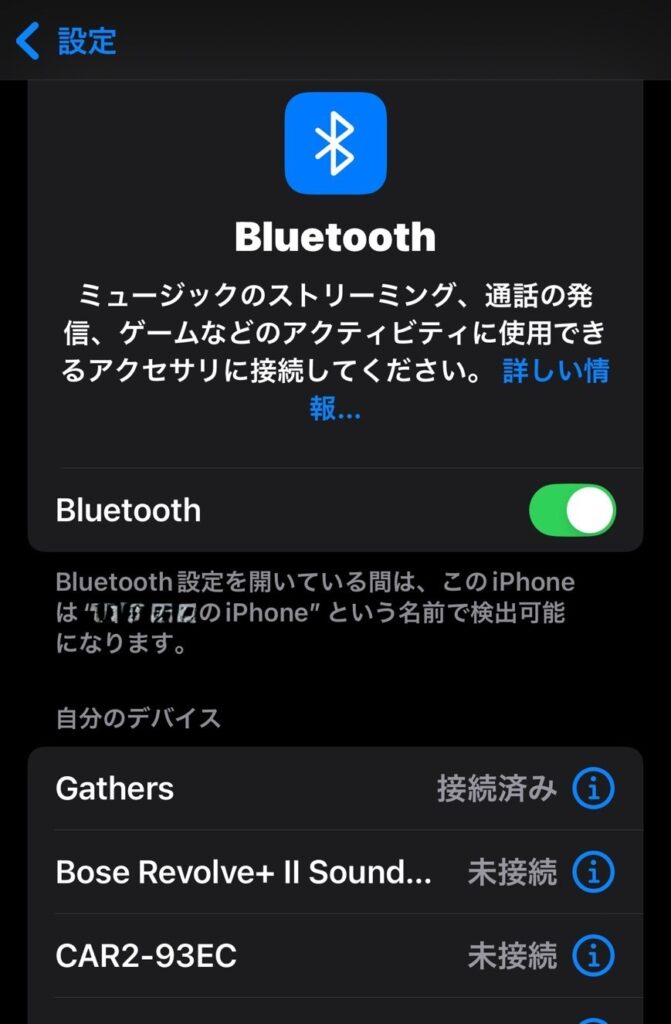The width and height of the screenshot is (671, 1024).
Task: Open info for Bose Revolve+ II
Action: pos(593,873)
